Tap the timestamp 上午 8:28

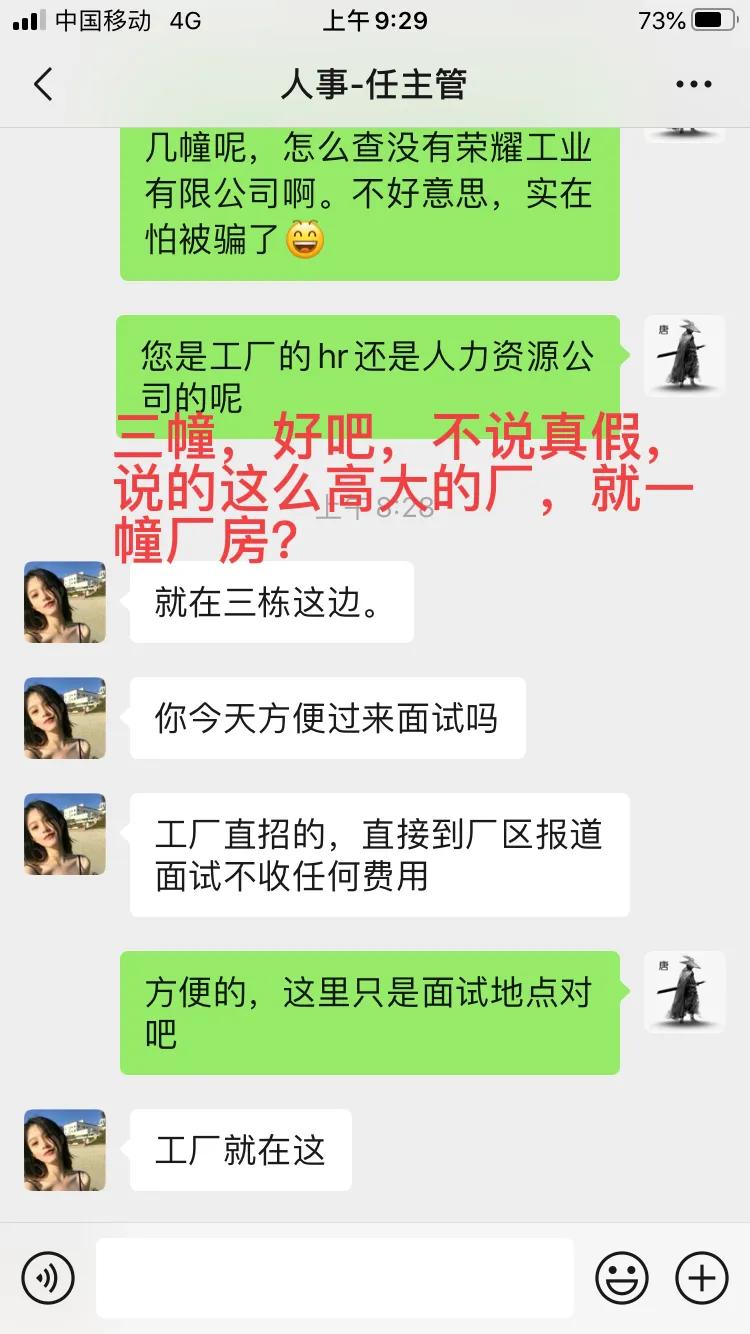375,507
